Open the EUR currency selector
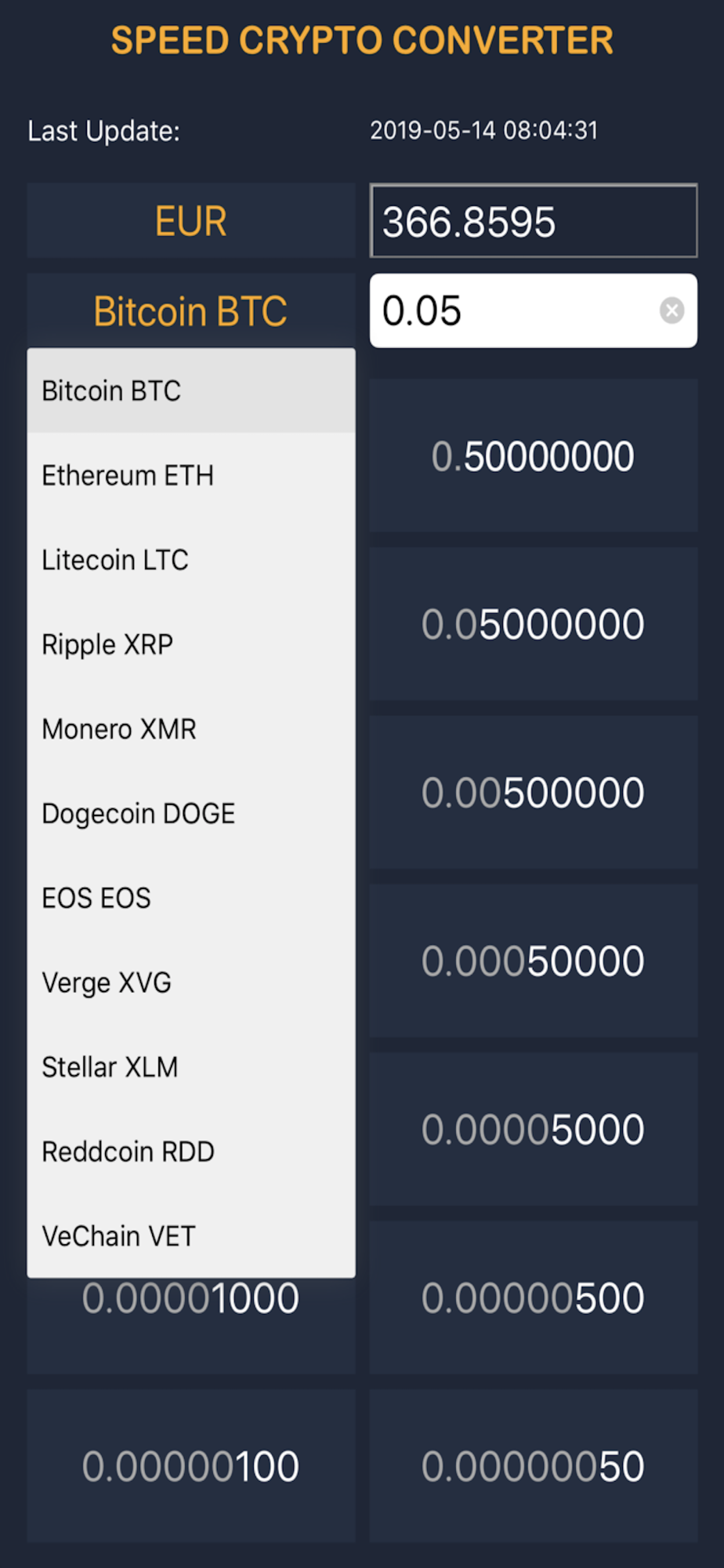 190,221
